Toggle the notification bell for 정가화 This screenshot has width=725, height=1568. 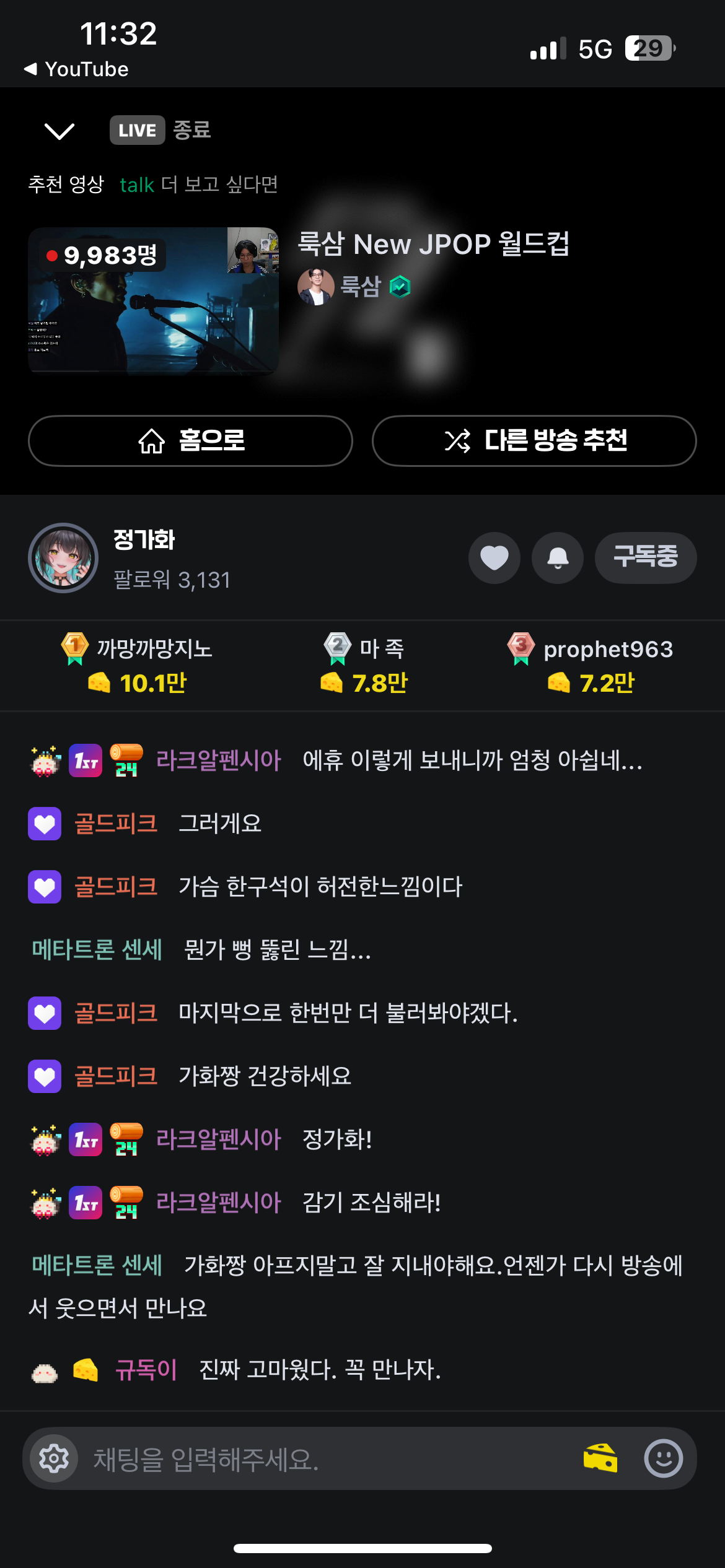click(558, 558)
